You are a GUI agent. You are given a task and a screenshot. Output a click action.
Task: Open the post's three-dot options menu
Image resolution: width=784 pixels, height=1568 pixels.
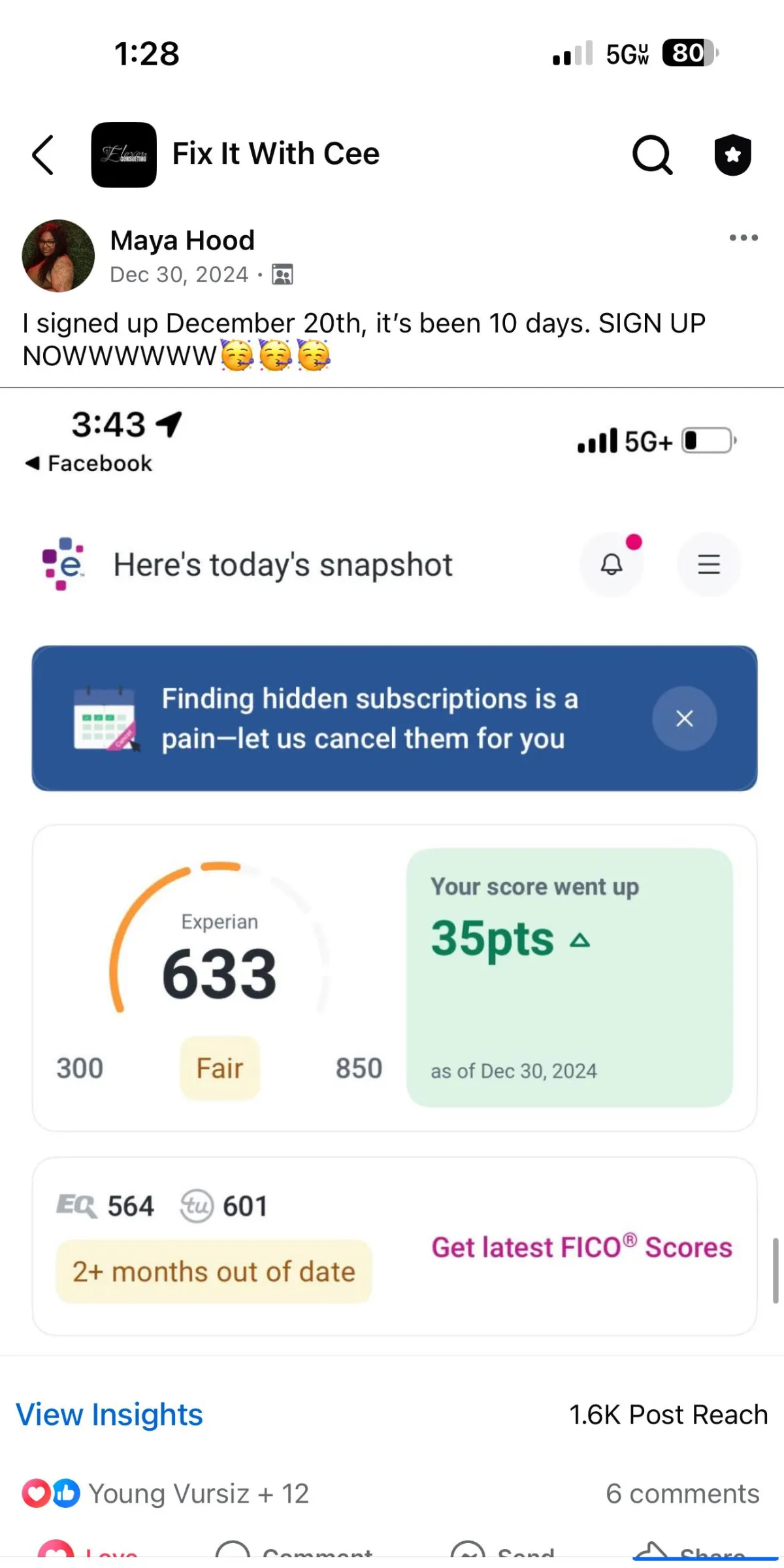tap(743, 238)
